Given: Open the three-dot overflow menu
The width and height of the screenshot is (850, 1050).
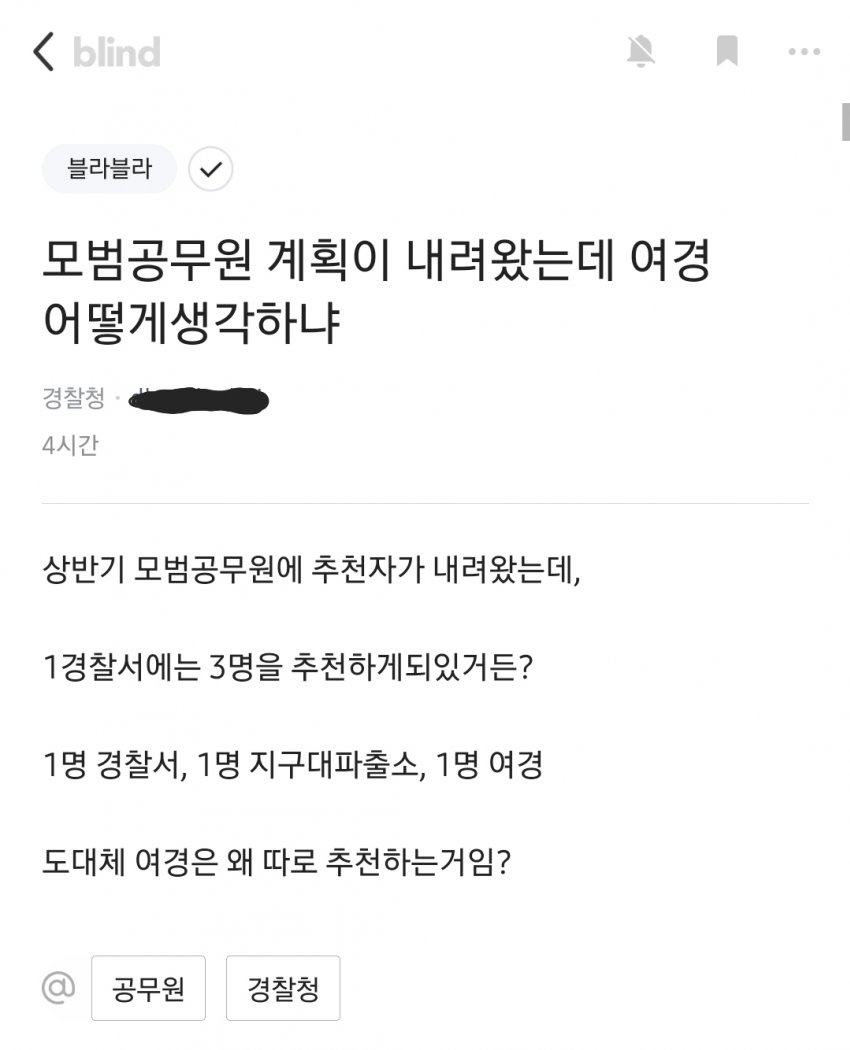Looking at the screenshot, I should [804, 52].
